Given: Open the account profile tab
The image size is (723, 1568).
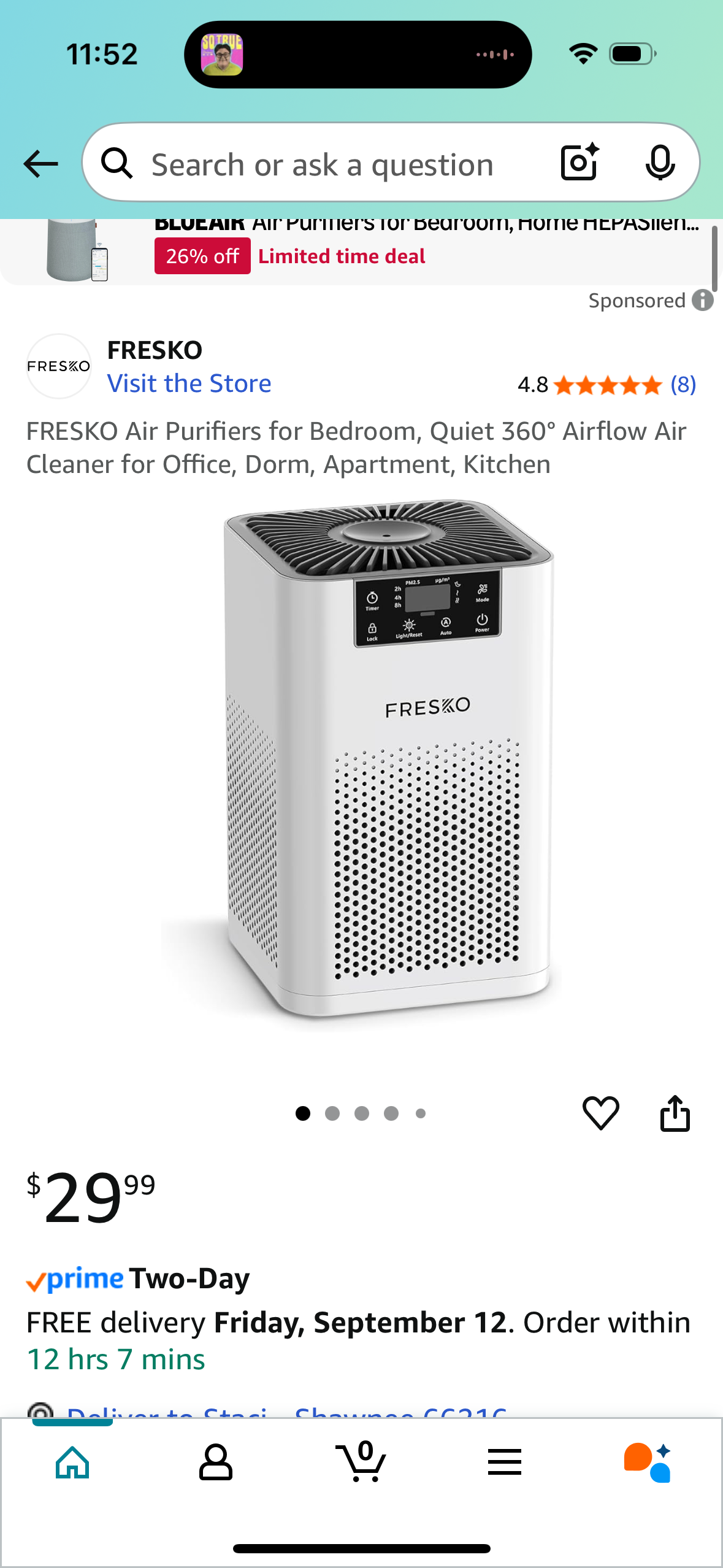Looking at the screenshot, I should [216, 1462].
